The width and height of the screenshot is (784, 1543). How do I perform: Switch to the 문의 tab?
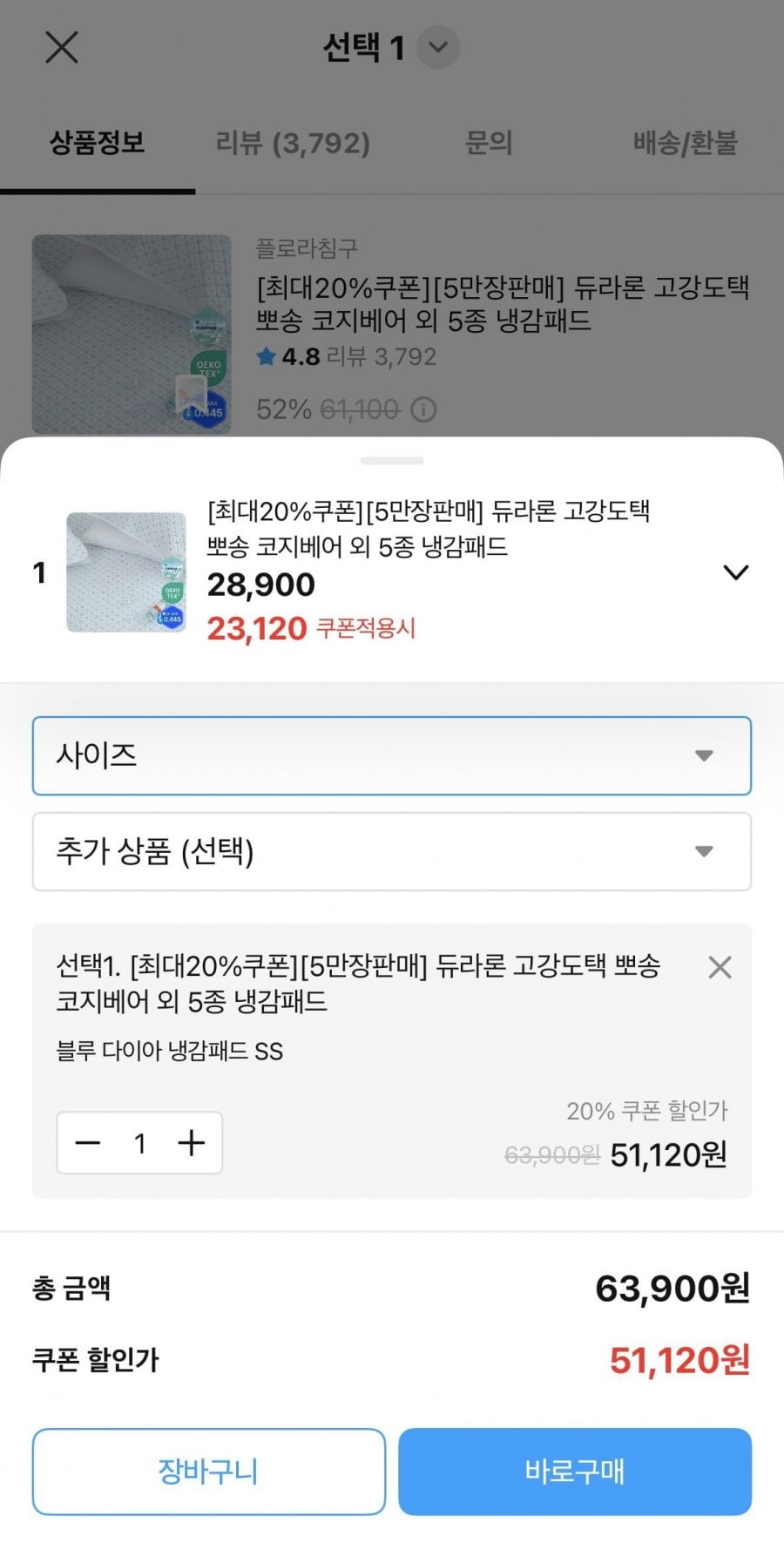pos(489,143)
